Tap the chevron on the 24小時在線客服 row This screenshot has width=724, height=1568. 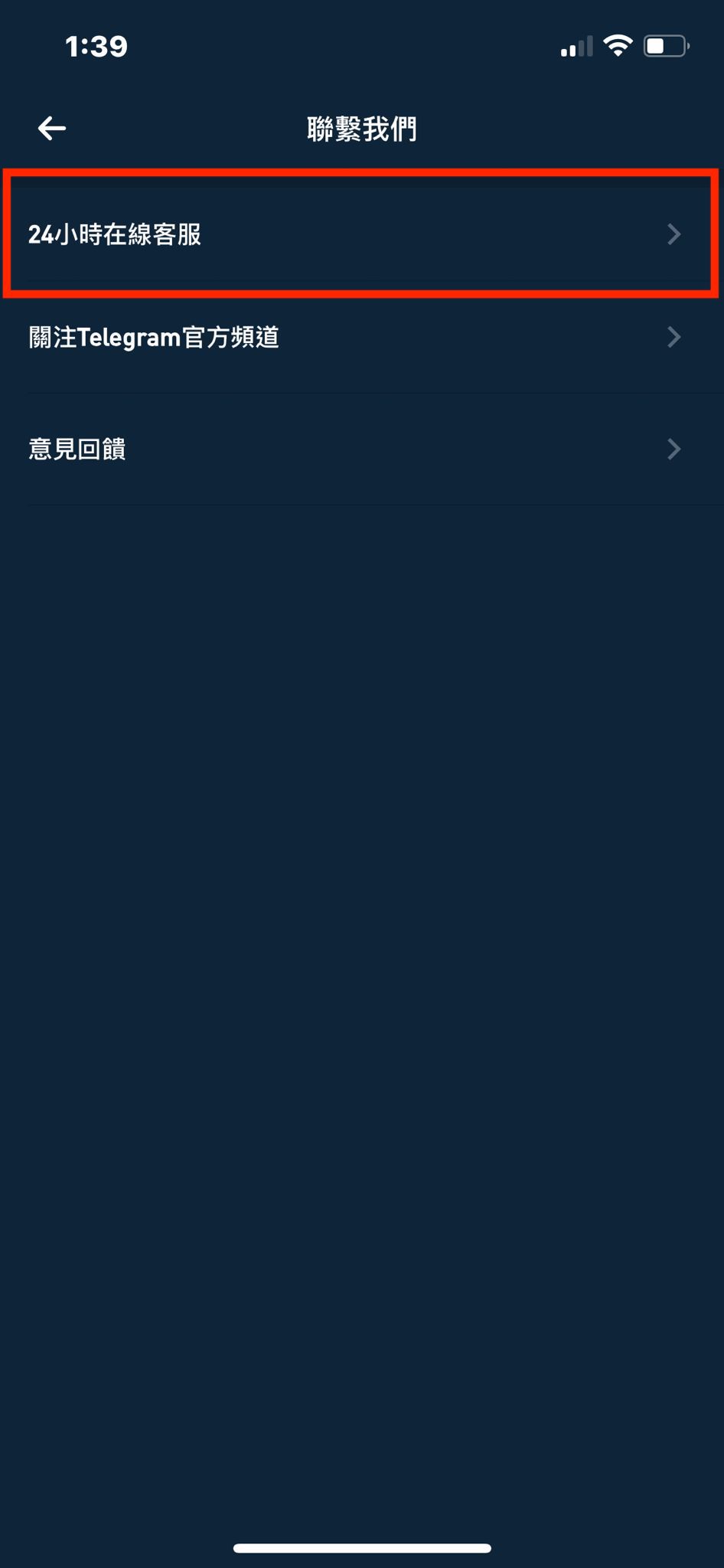point(674,234)
